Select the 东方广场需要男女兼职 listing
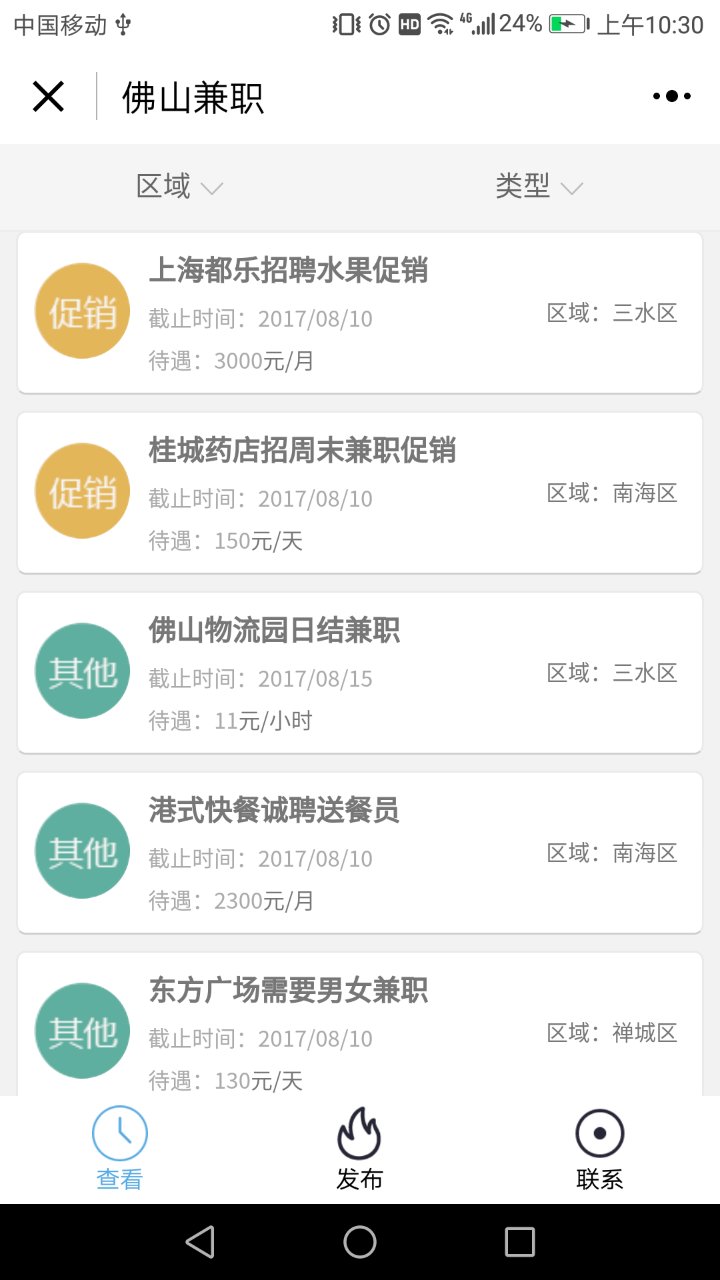Viewport: 720px width, 1280px height. [360, 1025]
